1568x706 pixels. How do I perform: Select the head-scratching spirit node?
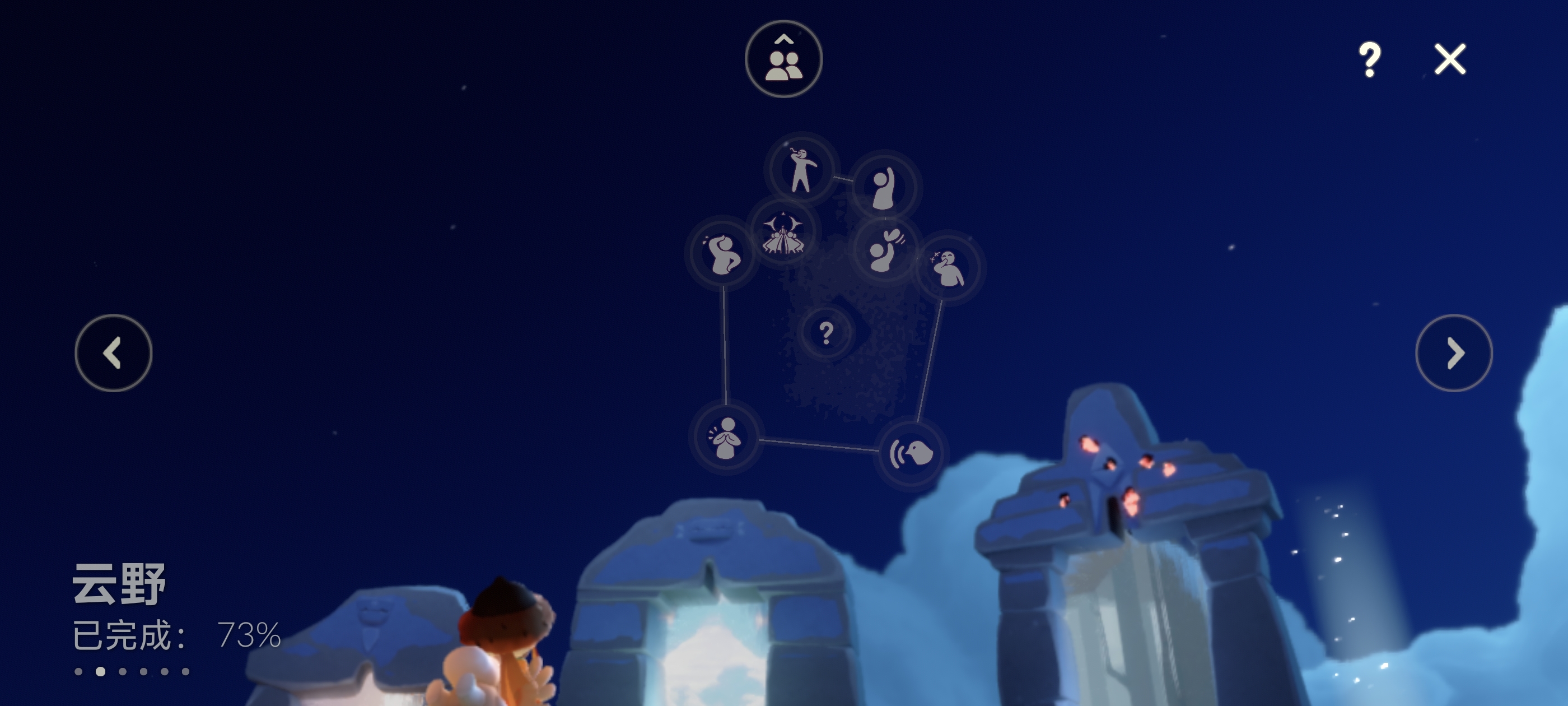coord(722,253)
